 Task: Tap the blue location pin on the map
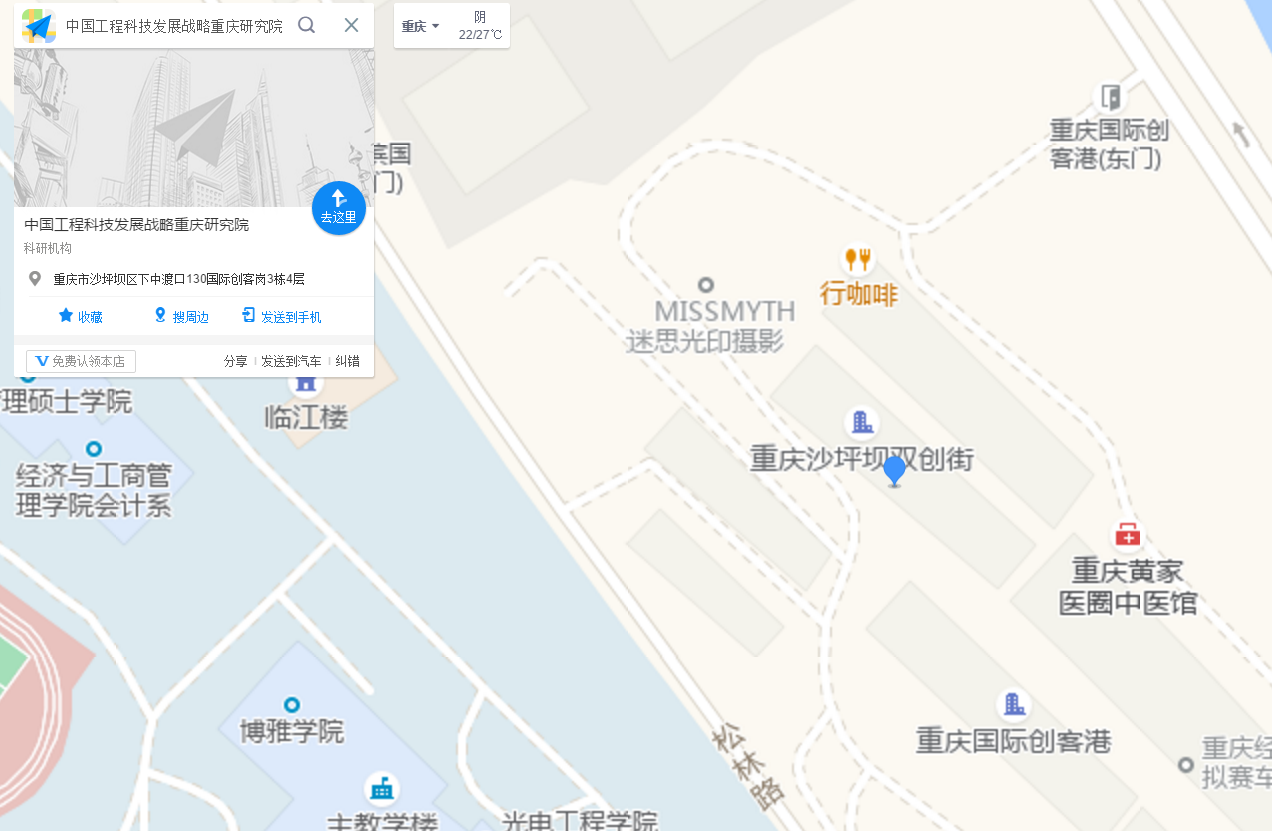click(x=894, y=470)
